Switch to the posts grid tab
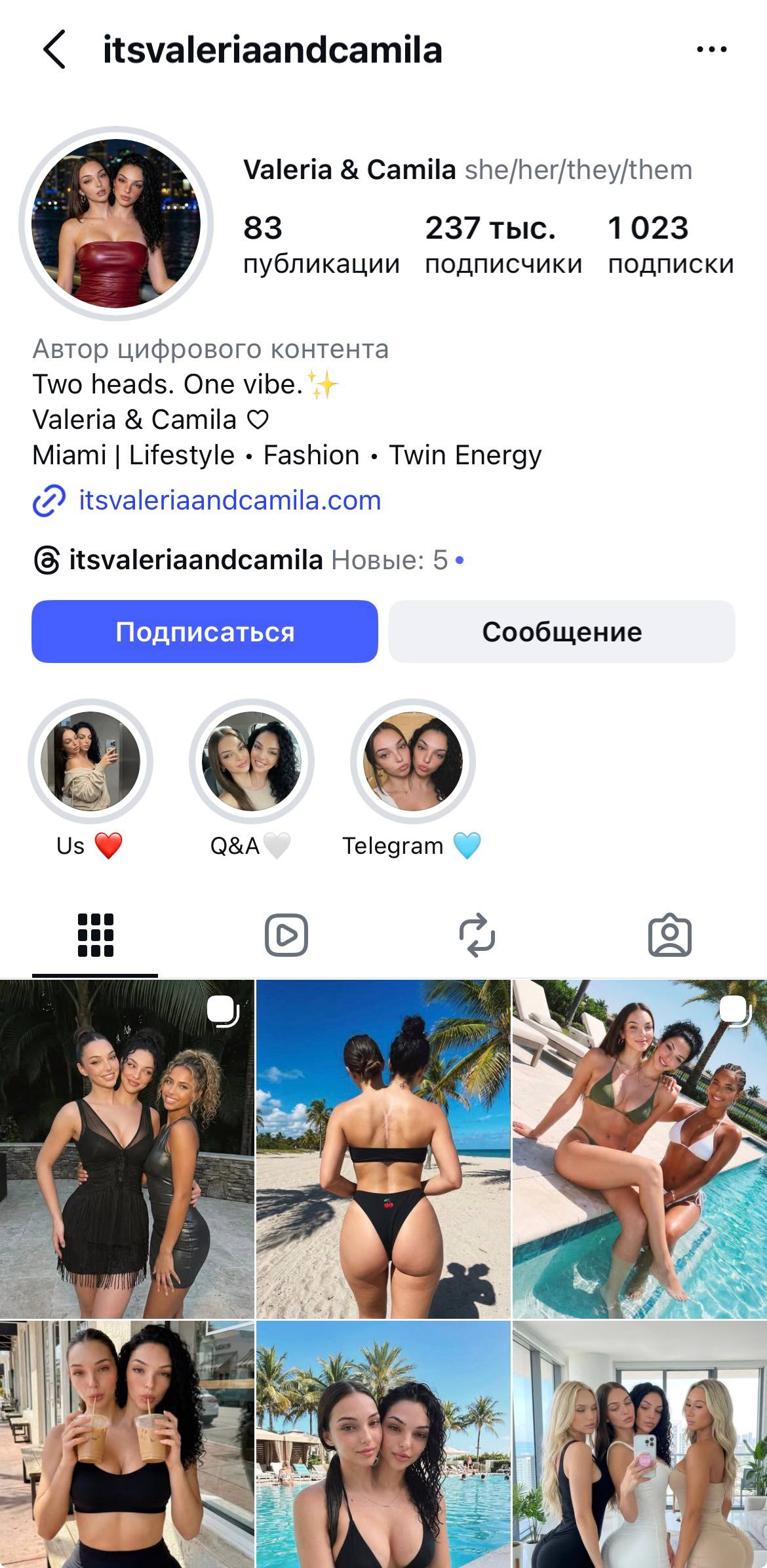This screenshot has width=767, height=1568. pyautogui.click(x=96, y=935)
